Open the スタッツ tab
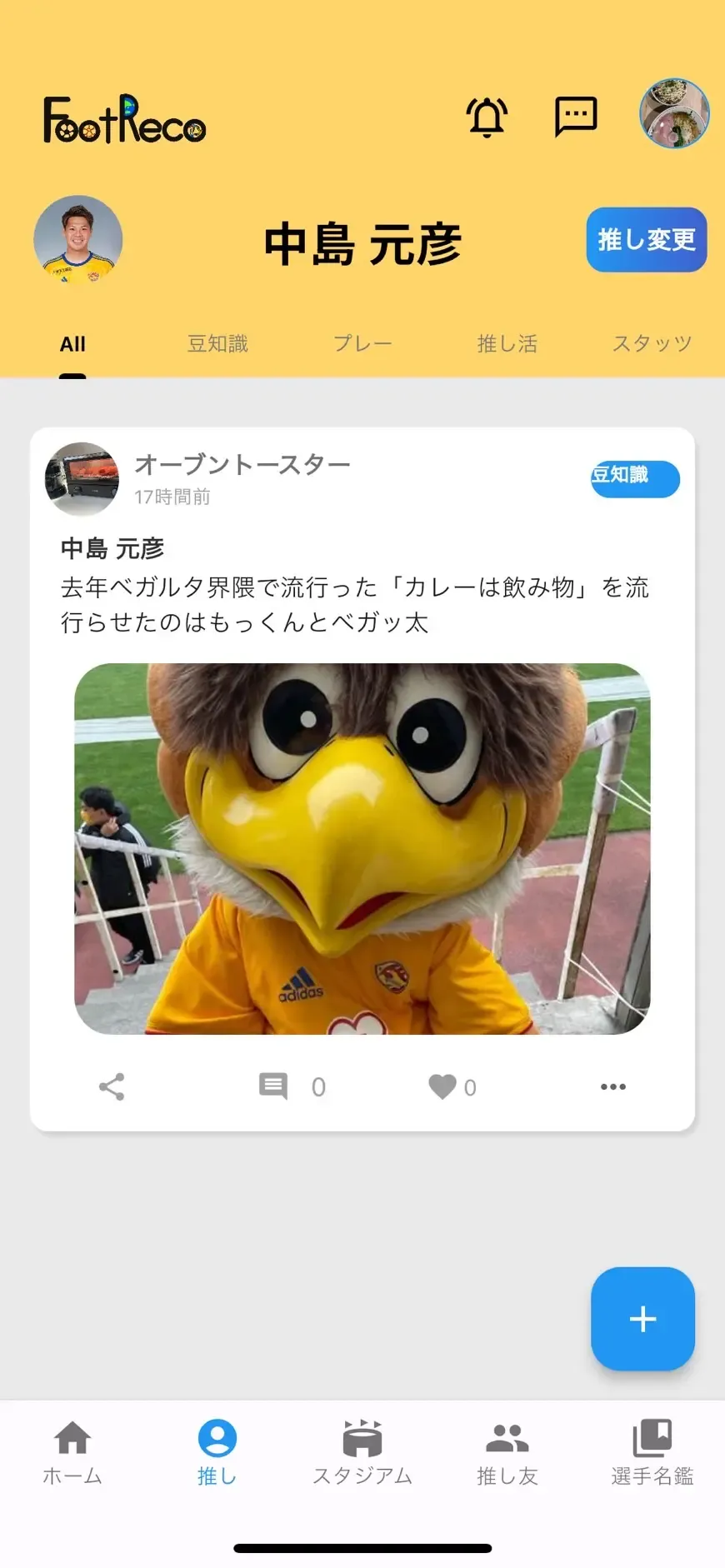This screenshot has width=725, height=1568. coord(652,343)
